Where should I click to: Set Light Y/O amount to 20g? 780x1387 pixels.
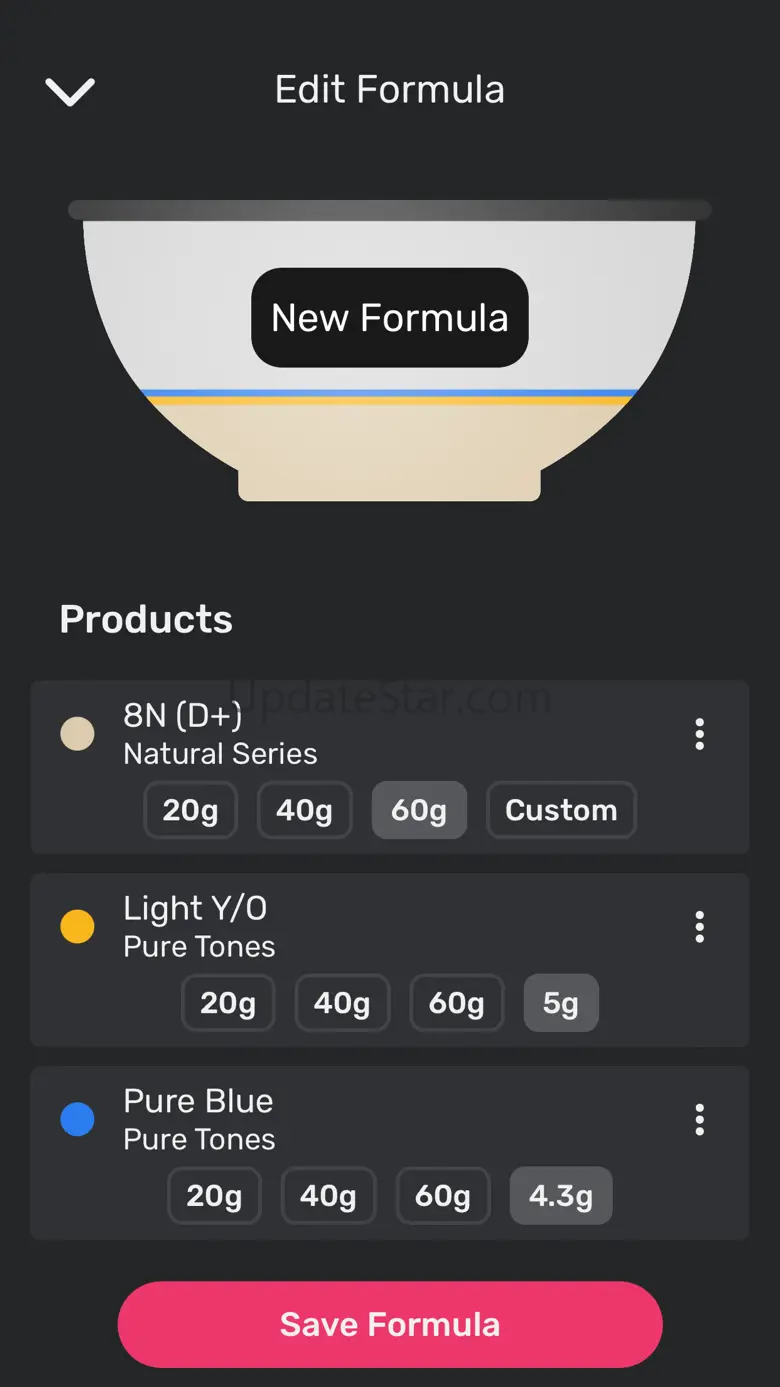[228, 1003]
